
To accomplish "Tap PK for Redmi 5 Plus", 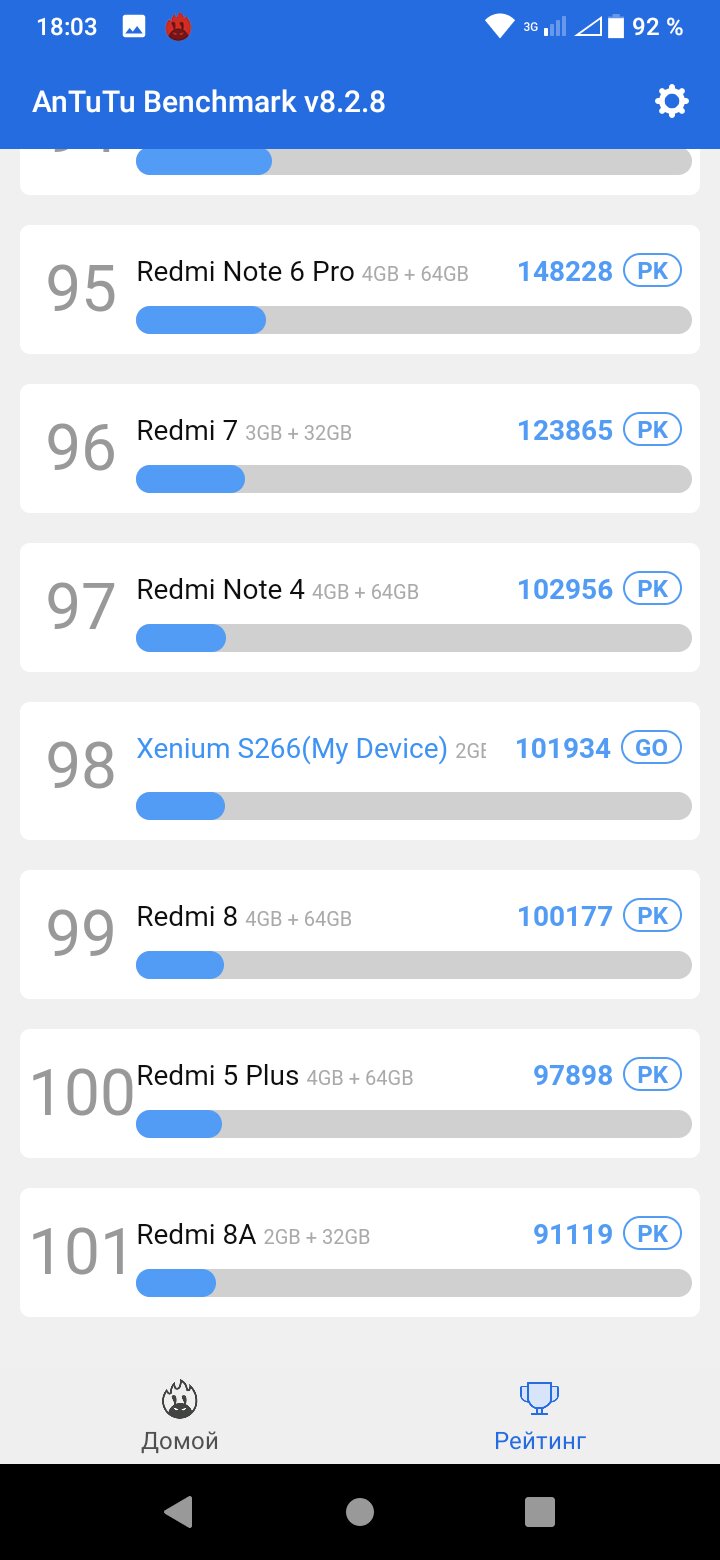I will point(652,1075).
